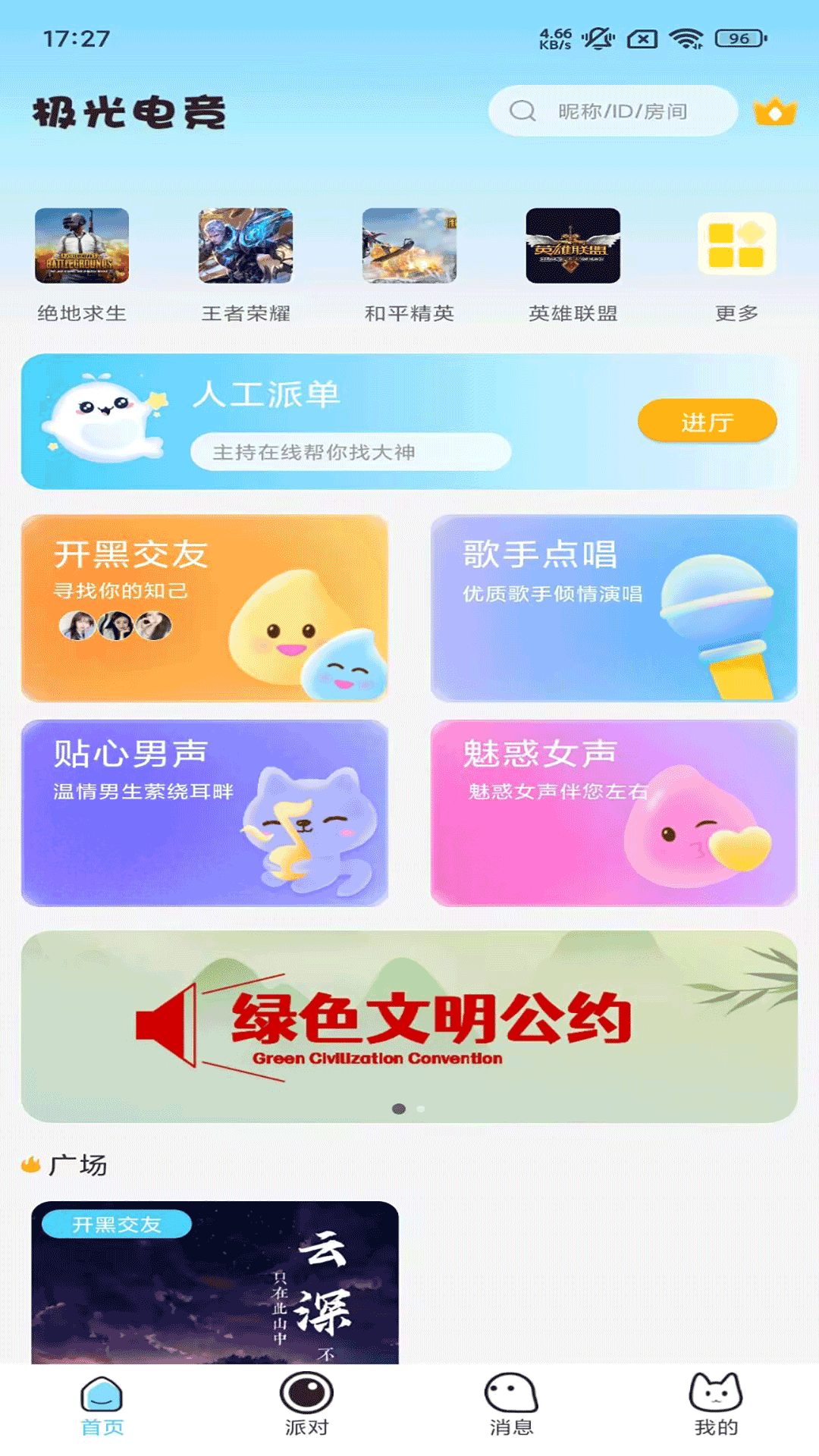This screenshot has width=819, height=1456.
Task: Tap the 进厅 button
Action: tap(707, 422)
